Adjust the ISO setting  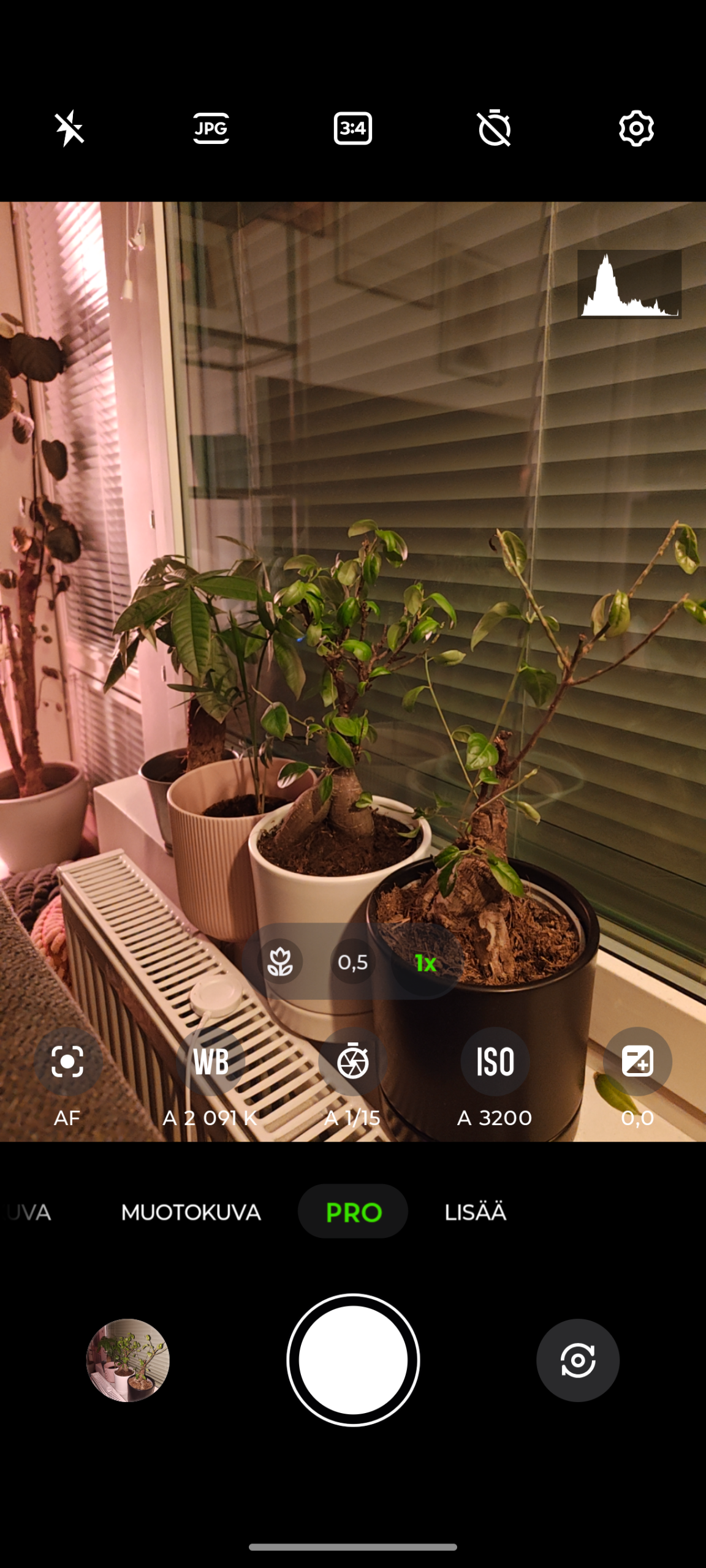pos(495,1061)
